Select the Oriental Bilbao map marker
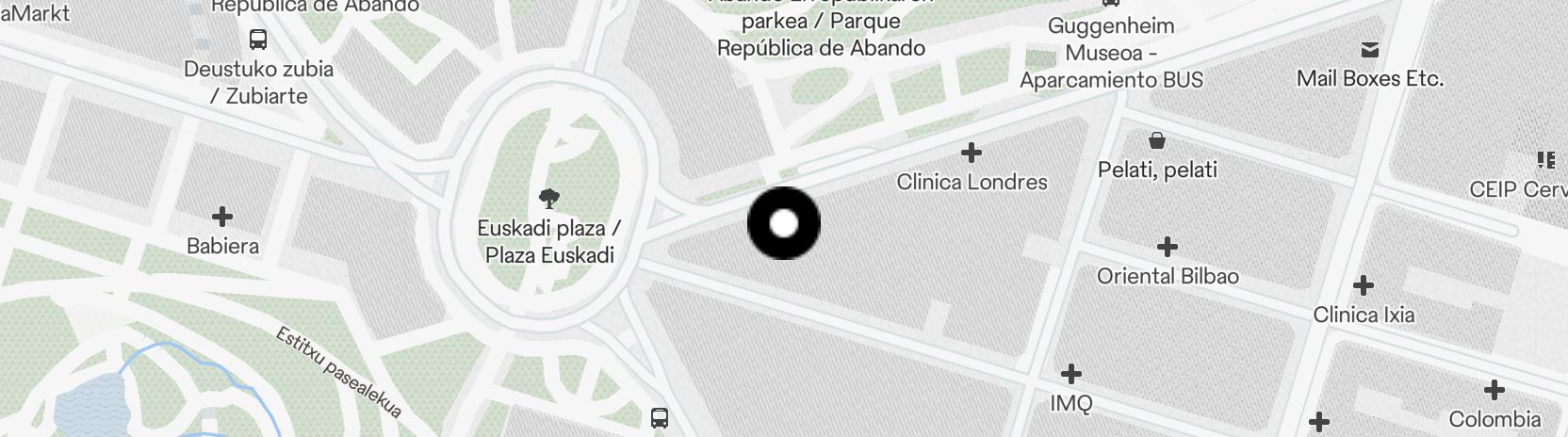 (1168, 248)
